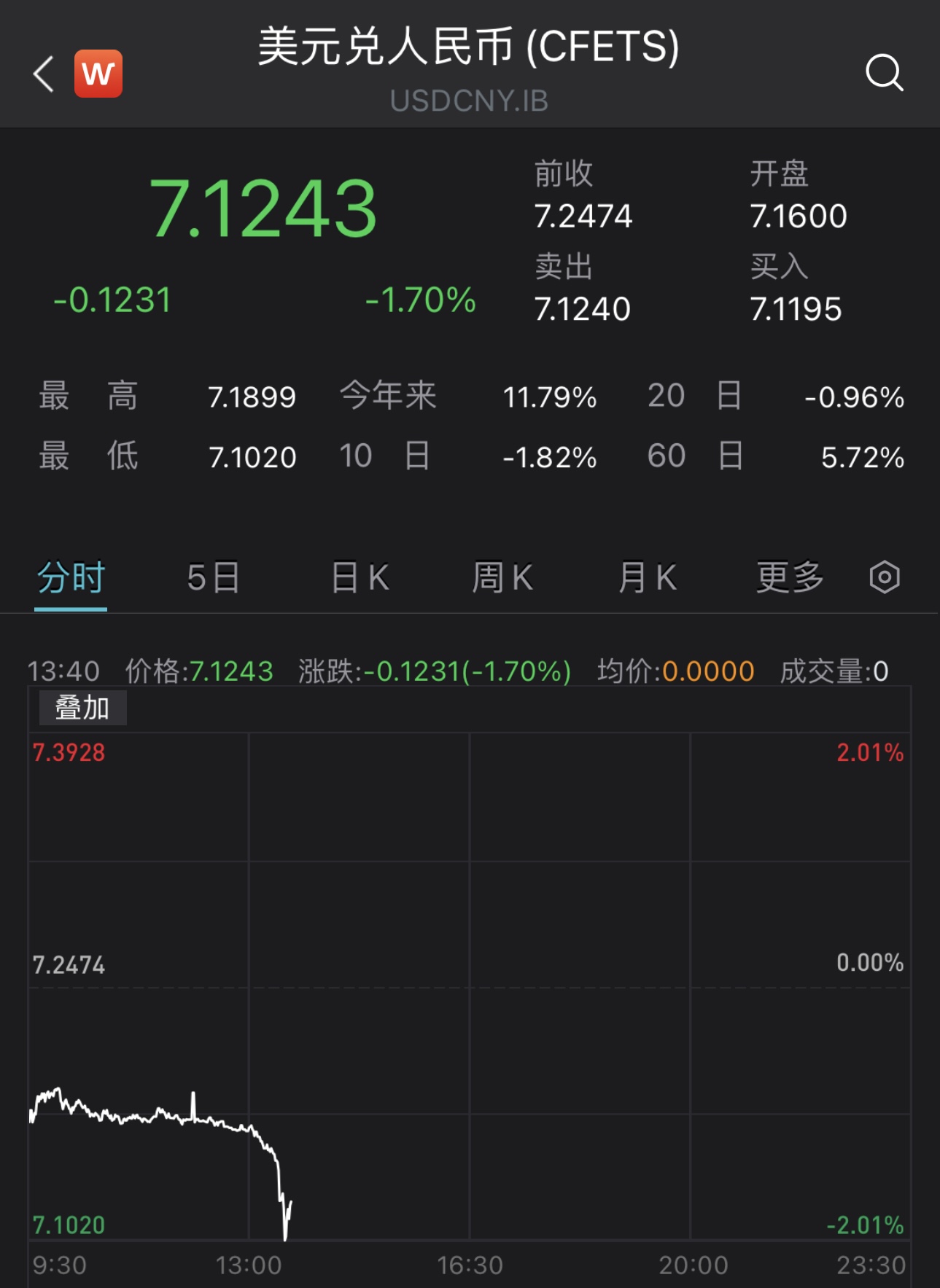940x1288 pixels.
Task: Tap the 今年来 11.79% statistic
Action: click(551, 397)
